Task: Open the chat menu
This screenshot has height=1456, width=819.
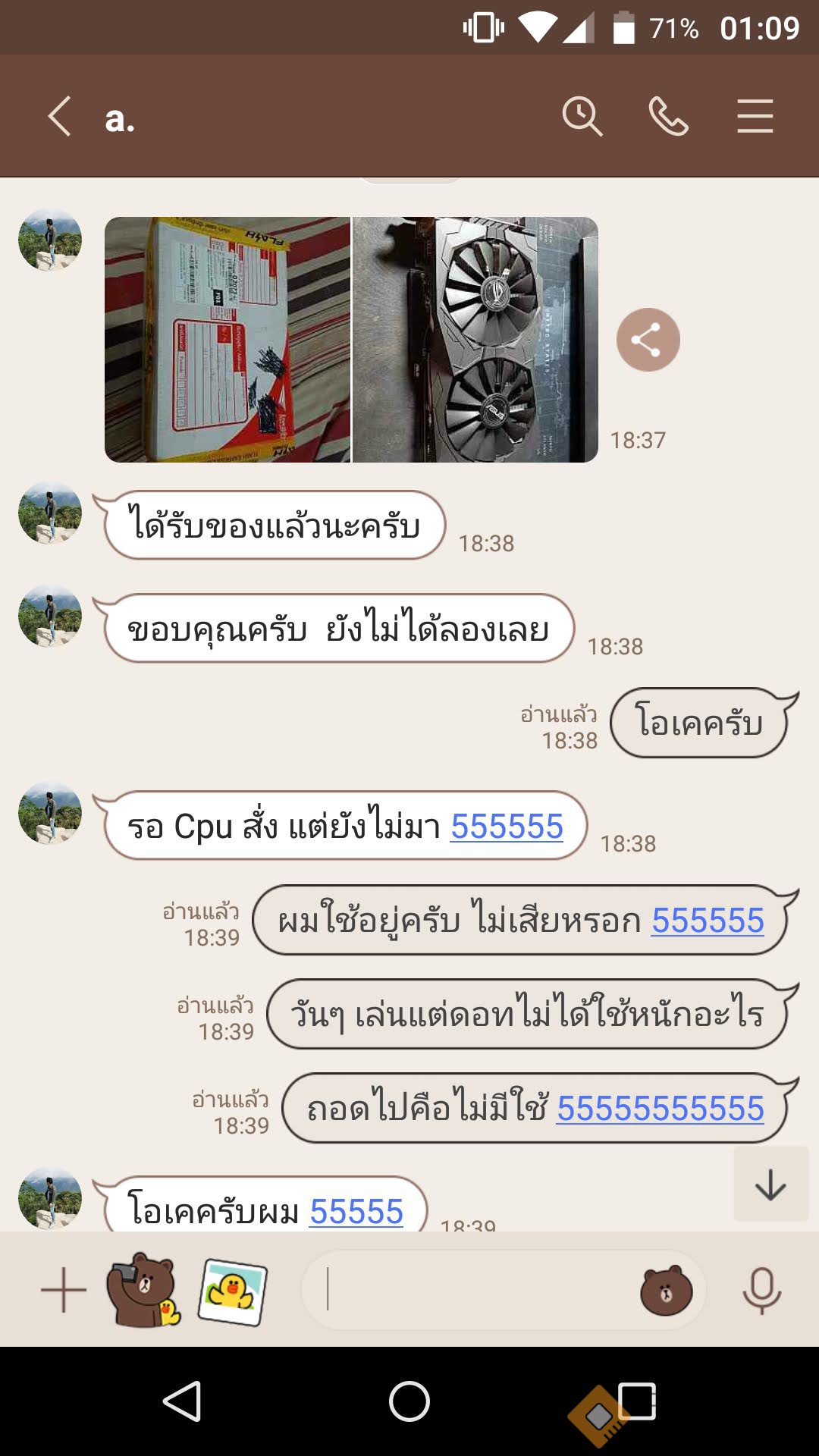Action: point(755,117)
